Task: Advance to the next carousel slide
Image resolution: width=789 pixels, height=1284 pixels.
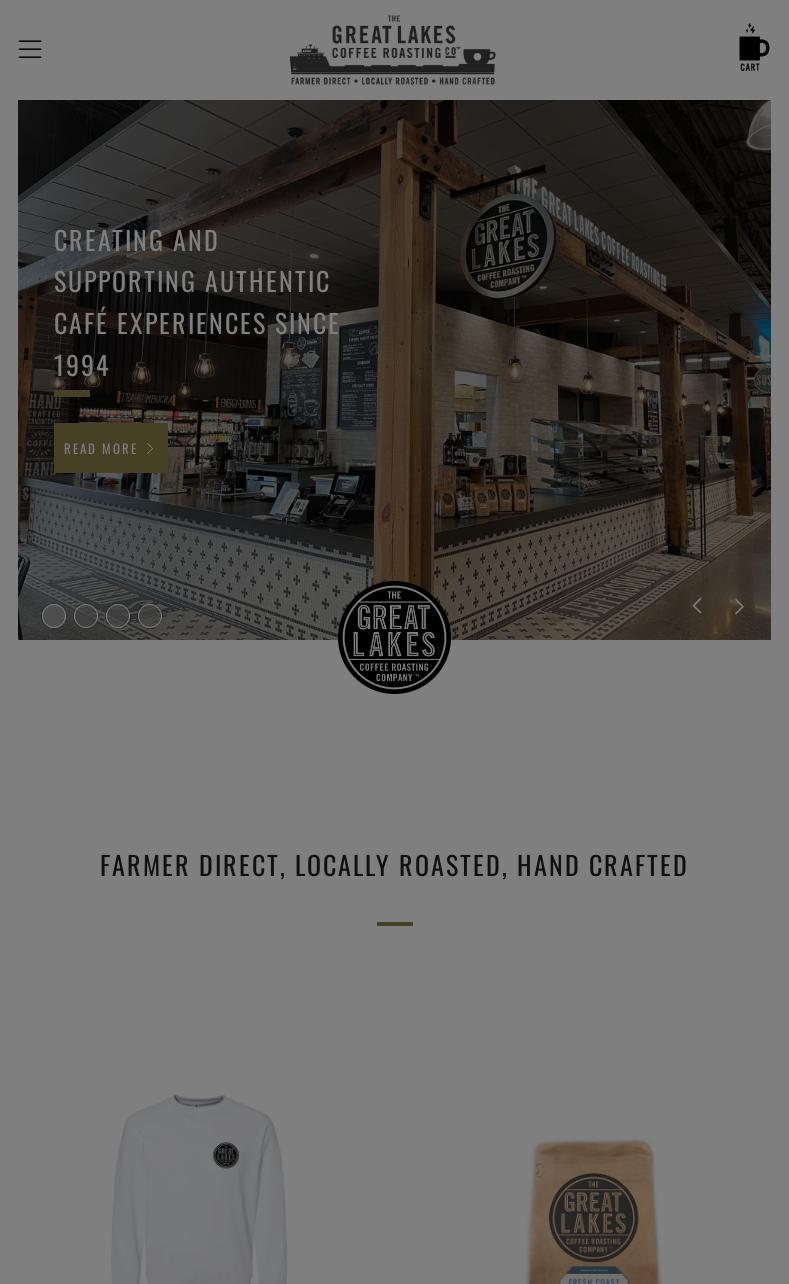Action: [739, 606]
